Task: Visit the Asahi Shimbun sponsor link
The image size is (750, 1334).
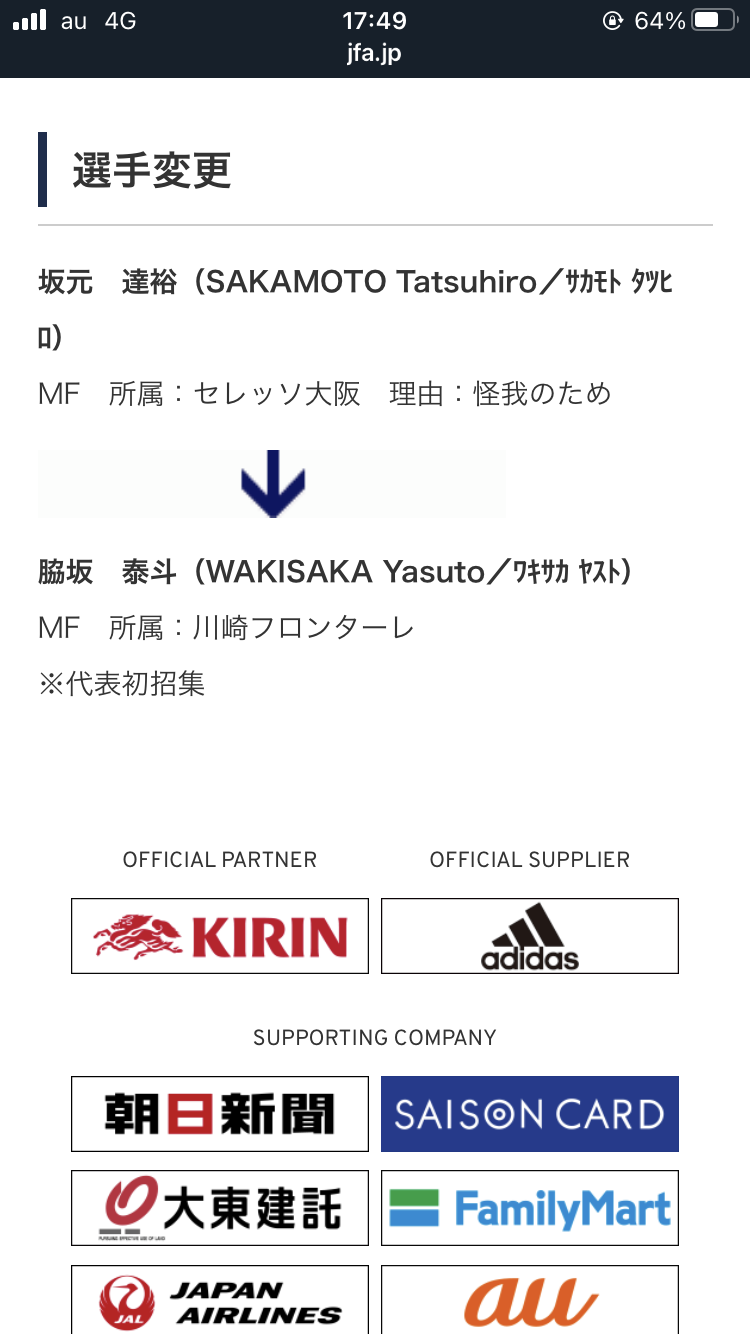Action: click(x=220, y=1114)
